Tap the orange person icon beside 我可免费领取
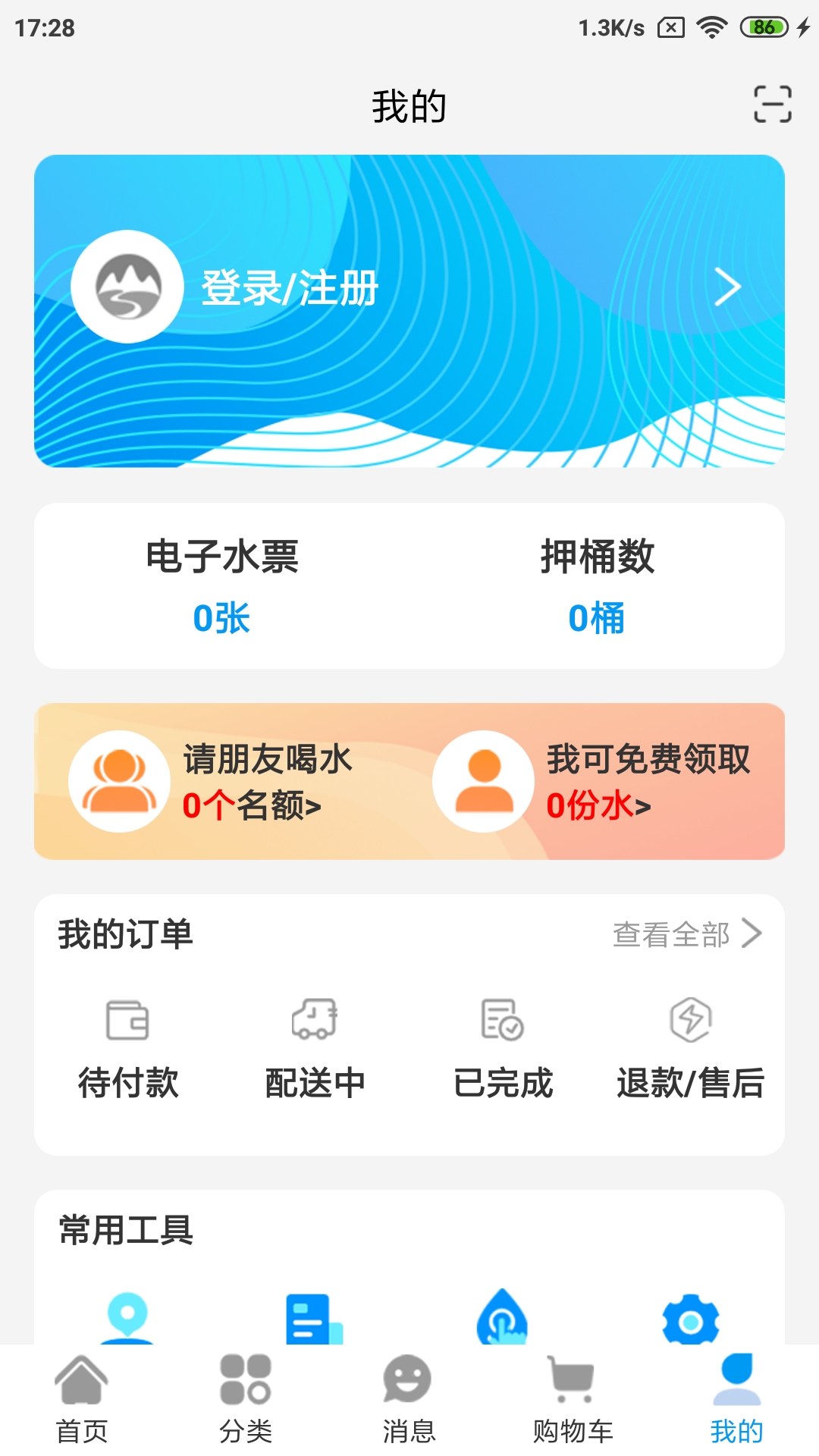 tap(484, 781)
